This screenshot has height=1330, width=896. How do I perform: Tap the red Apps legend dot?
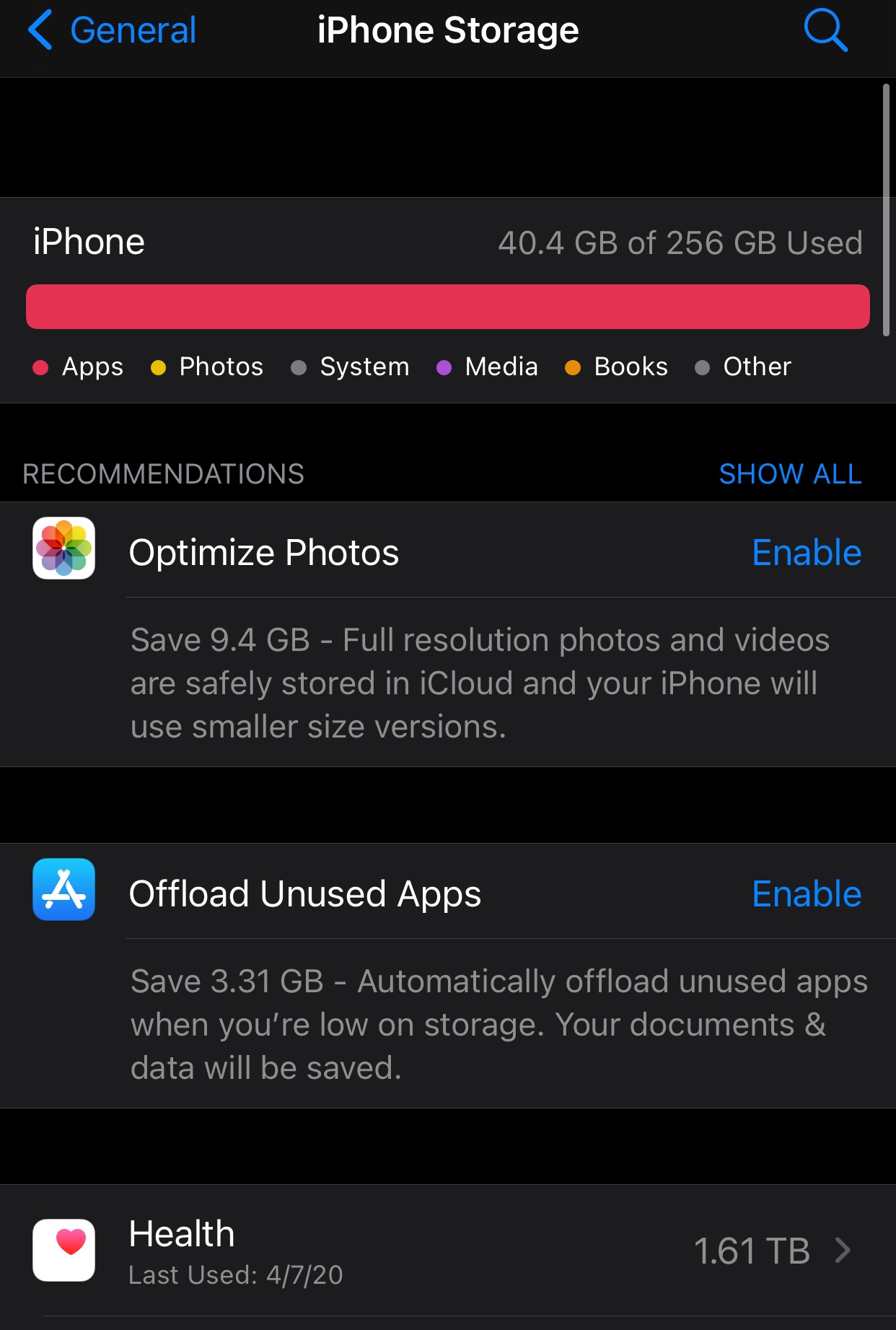click(41, 367)
